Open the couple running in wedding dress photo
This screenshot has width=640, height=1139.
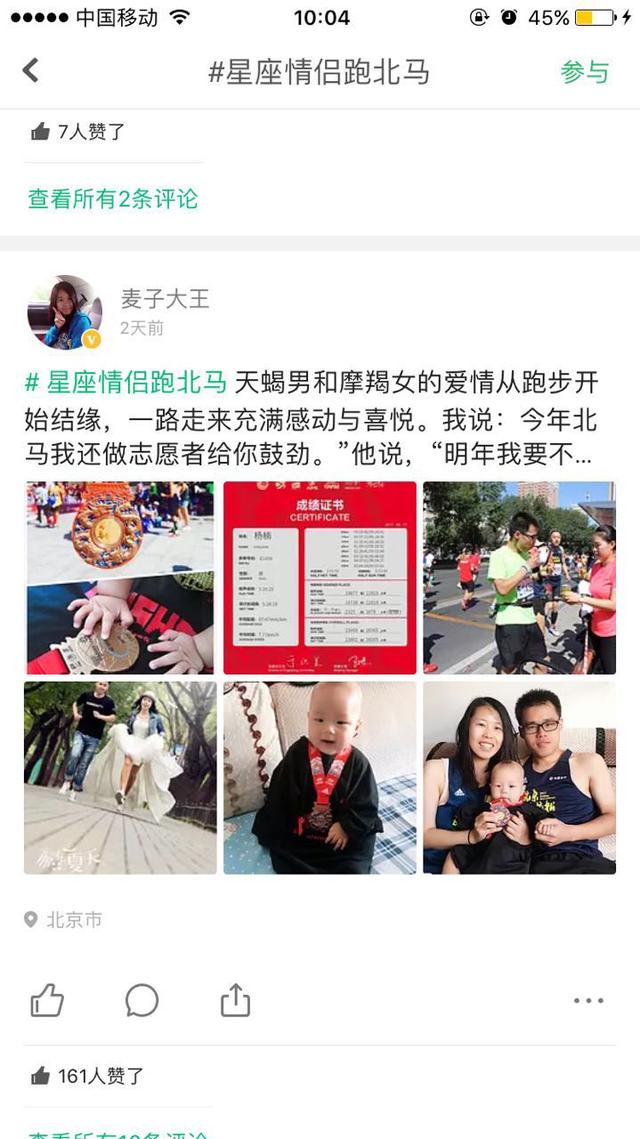[x=120, y=777]
